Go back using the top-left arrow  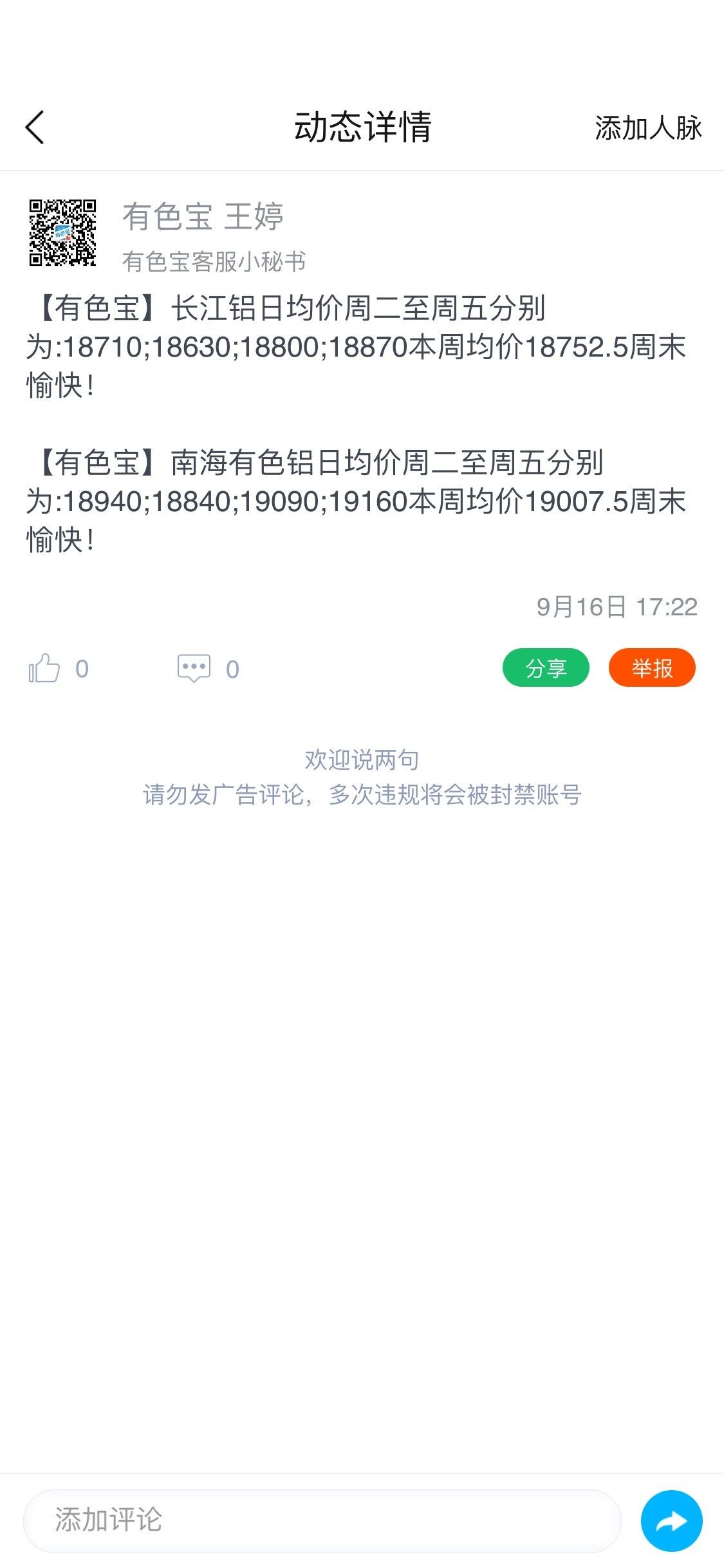pyautogui.click(x=35, y=127)
